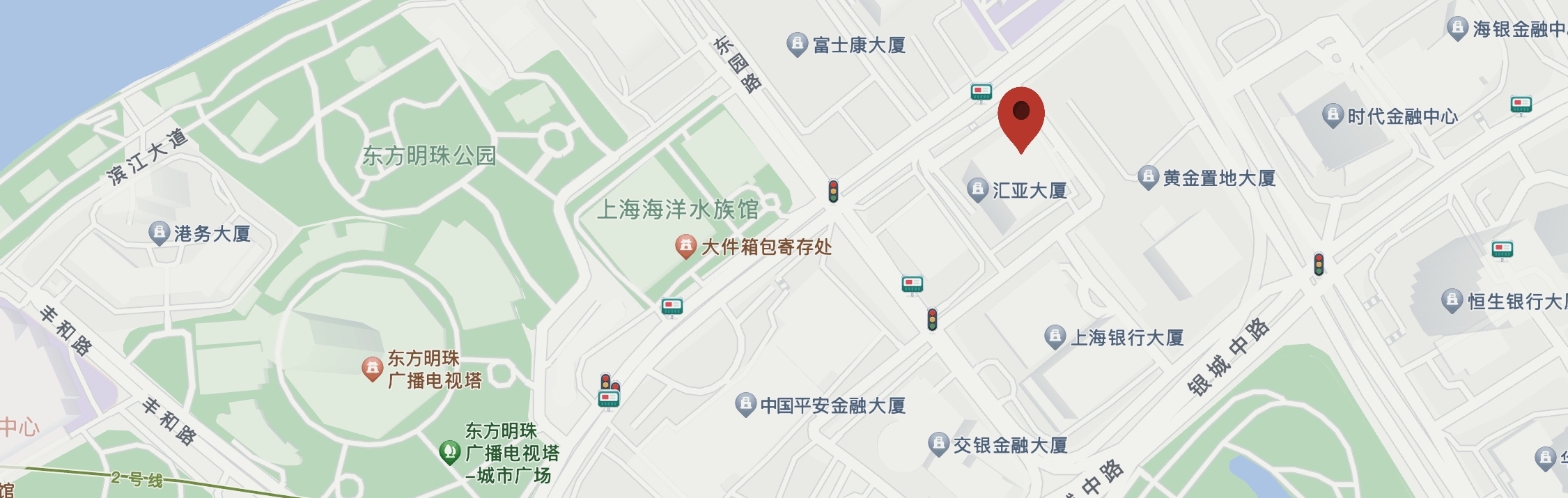Screen dimensions: 1568x498
Task: Select the 富士康大厦 marker
Action: [x=797, y=44]
